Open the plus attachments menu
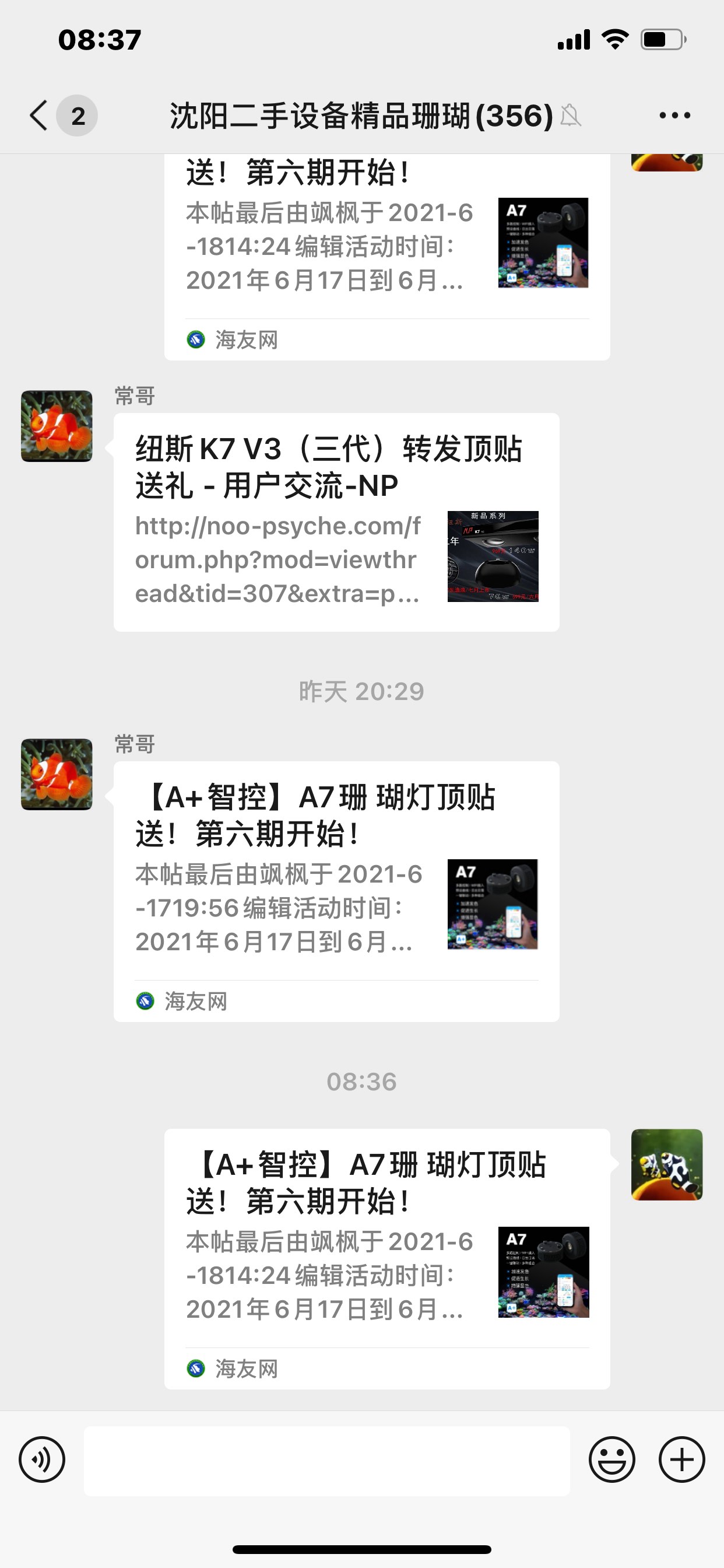 click(681, 1459)
